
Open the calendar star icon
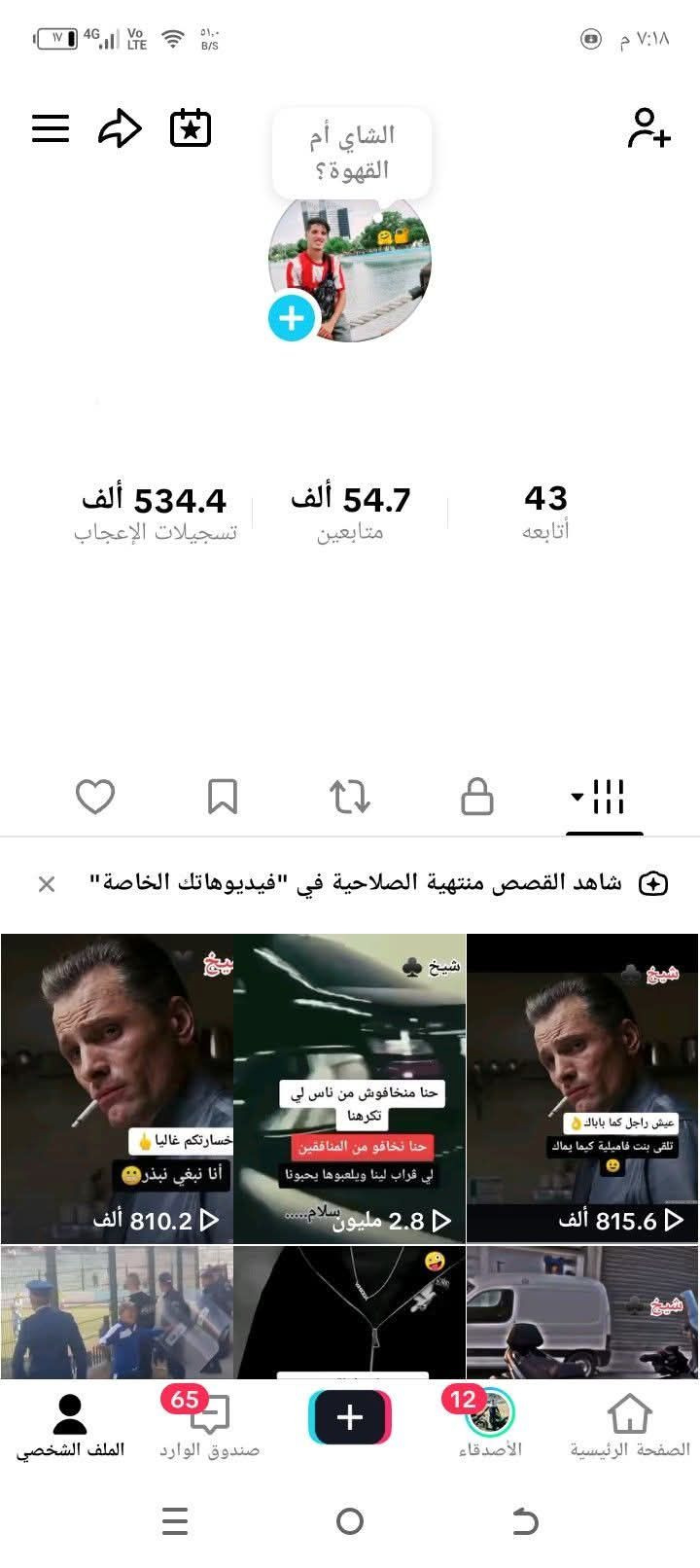tap(191, 128)
